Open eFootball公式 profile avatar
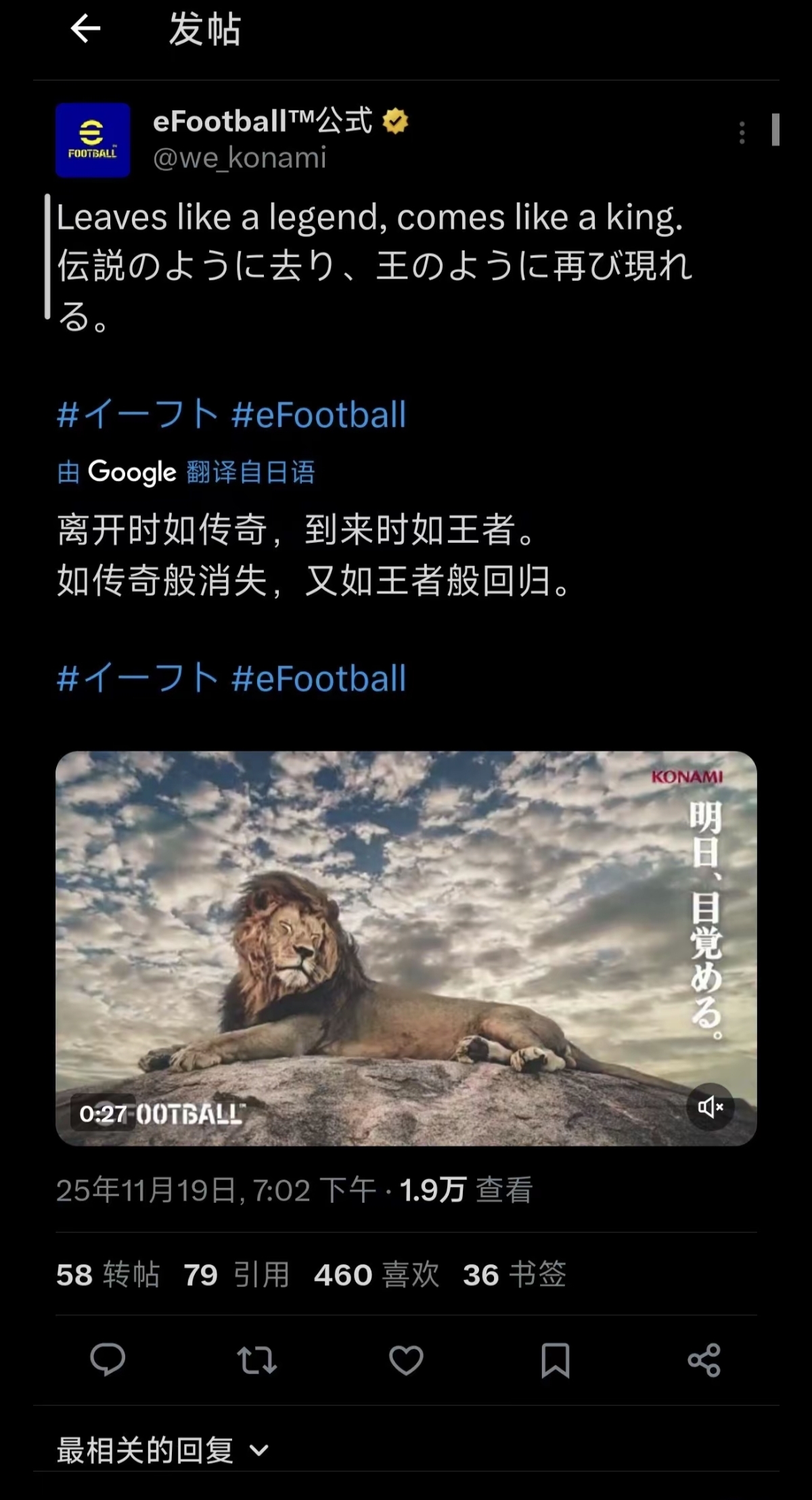Image resolution: width=812 pixels, height=1500 pixels. pyautogui.click(x=93, y=140)
